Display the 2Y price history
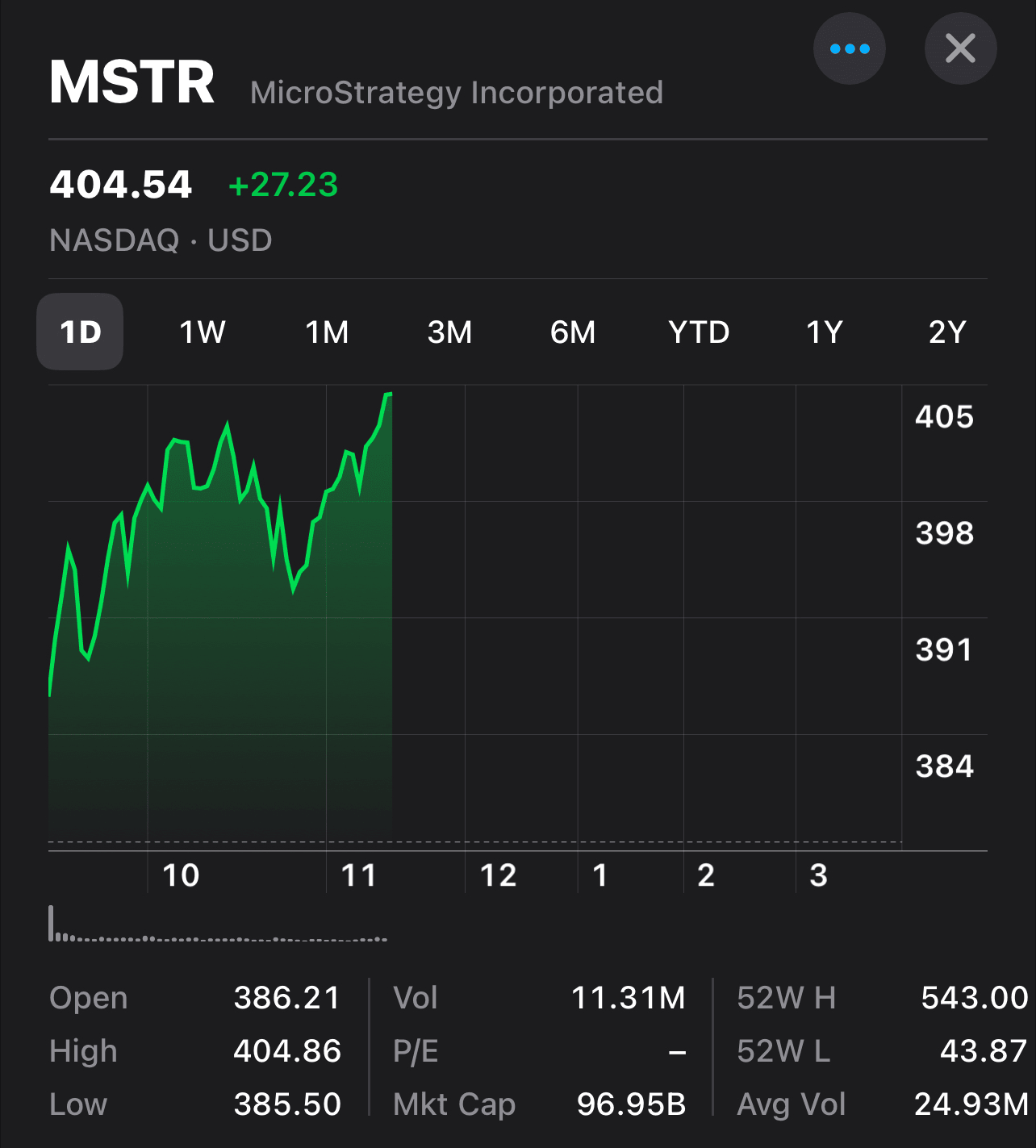 [x=947, y=332]
